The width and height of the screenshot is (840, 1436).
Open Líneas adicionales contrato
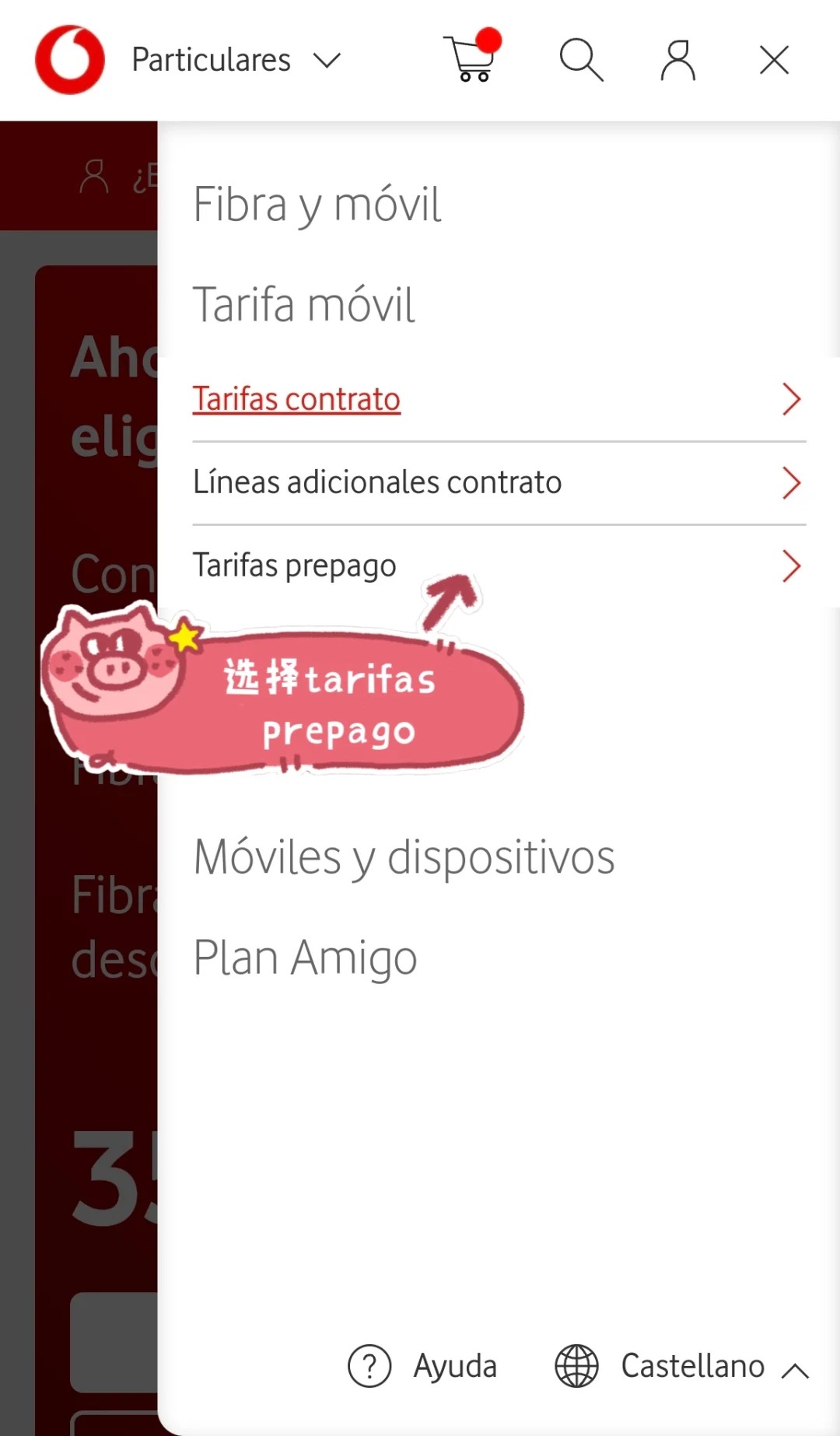coord(377,482)
